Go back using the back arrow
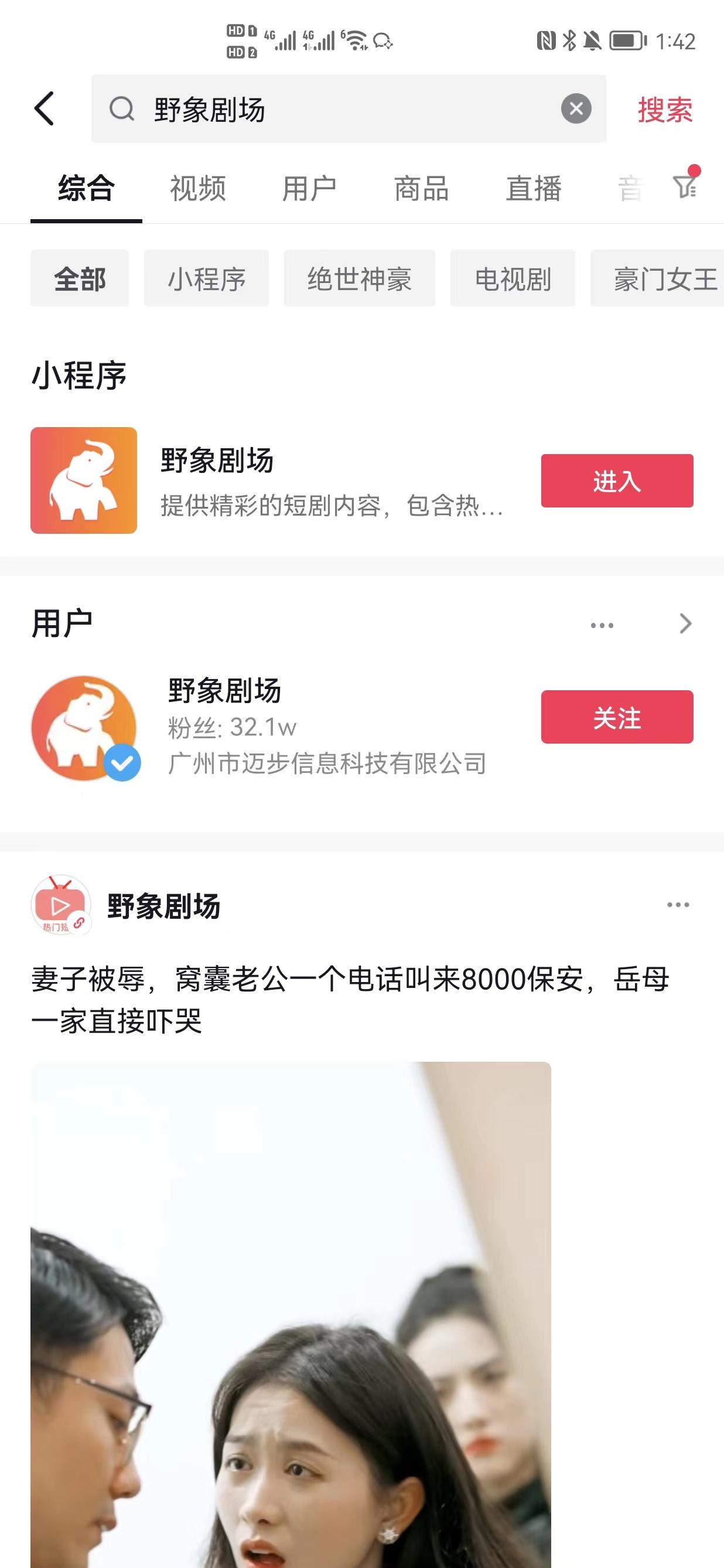Screen dimensions: 724x1568 coord(45,109)
